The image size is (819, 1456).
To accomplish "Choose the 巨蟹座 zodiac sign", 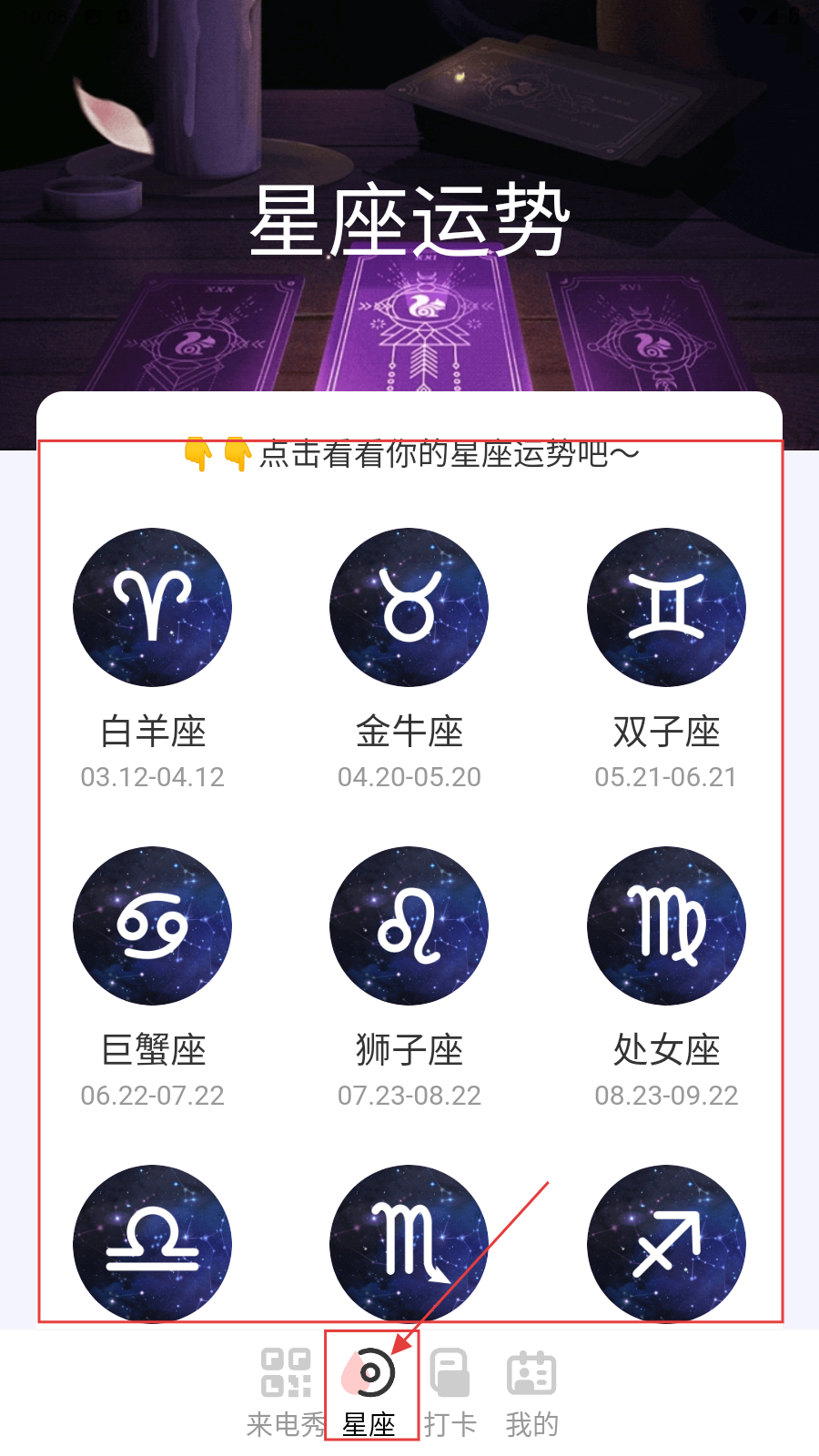I will coord(152,925).
